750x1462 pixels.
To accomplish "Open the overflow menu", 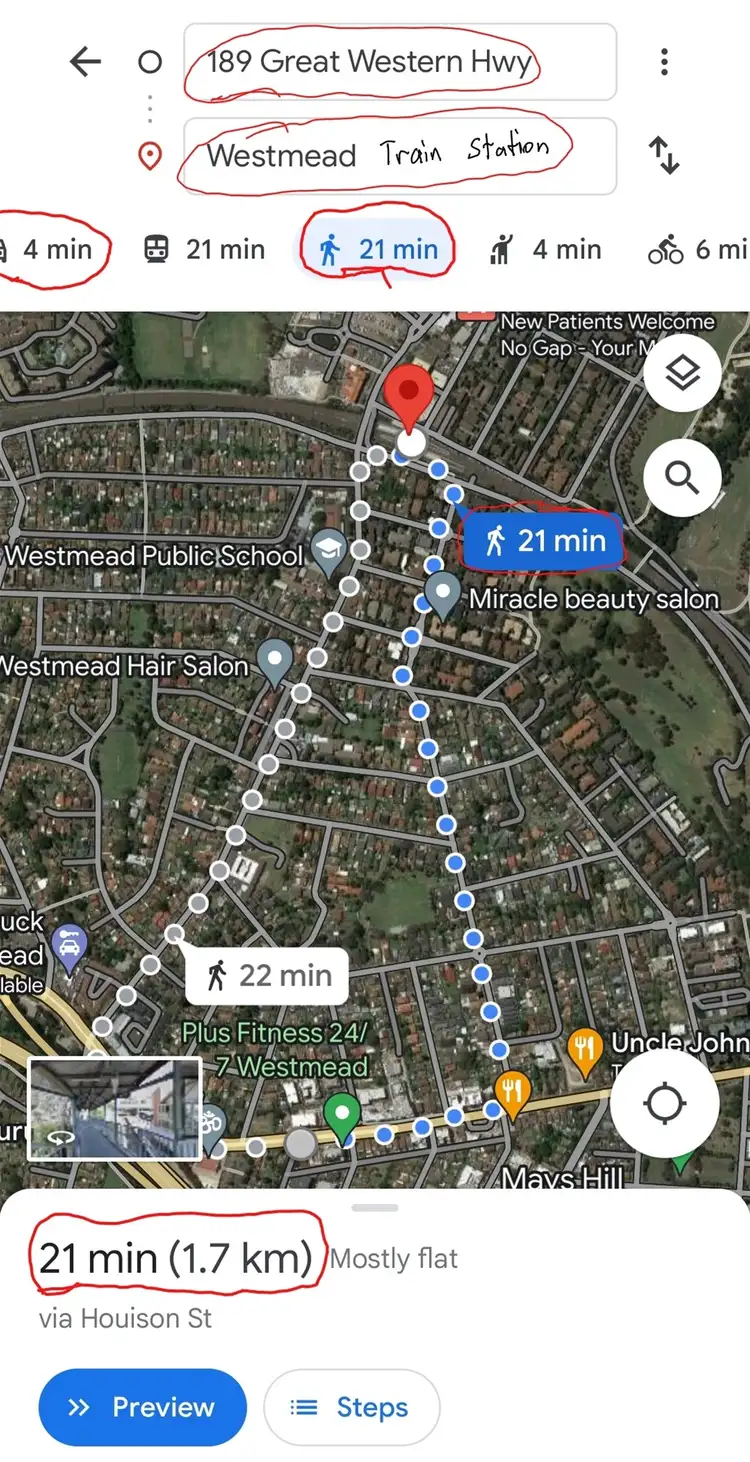I will coord(664,62).
